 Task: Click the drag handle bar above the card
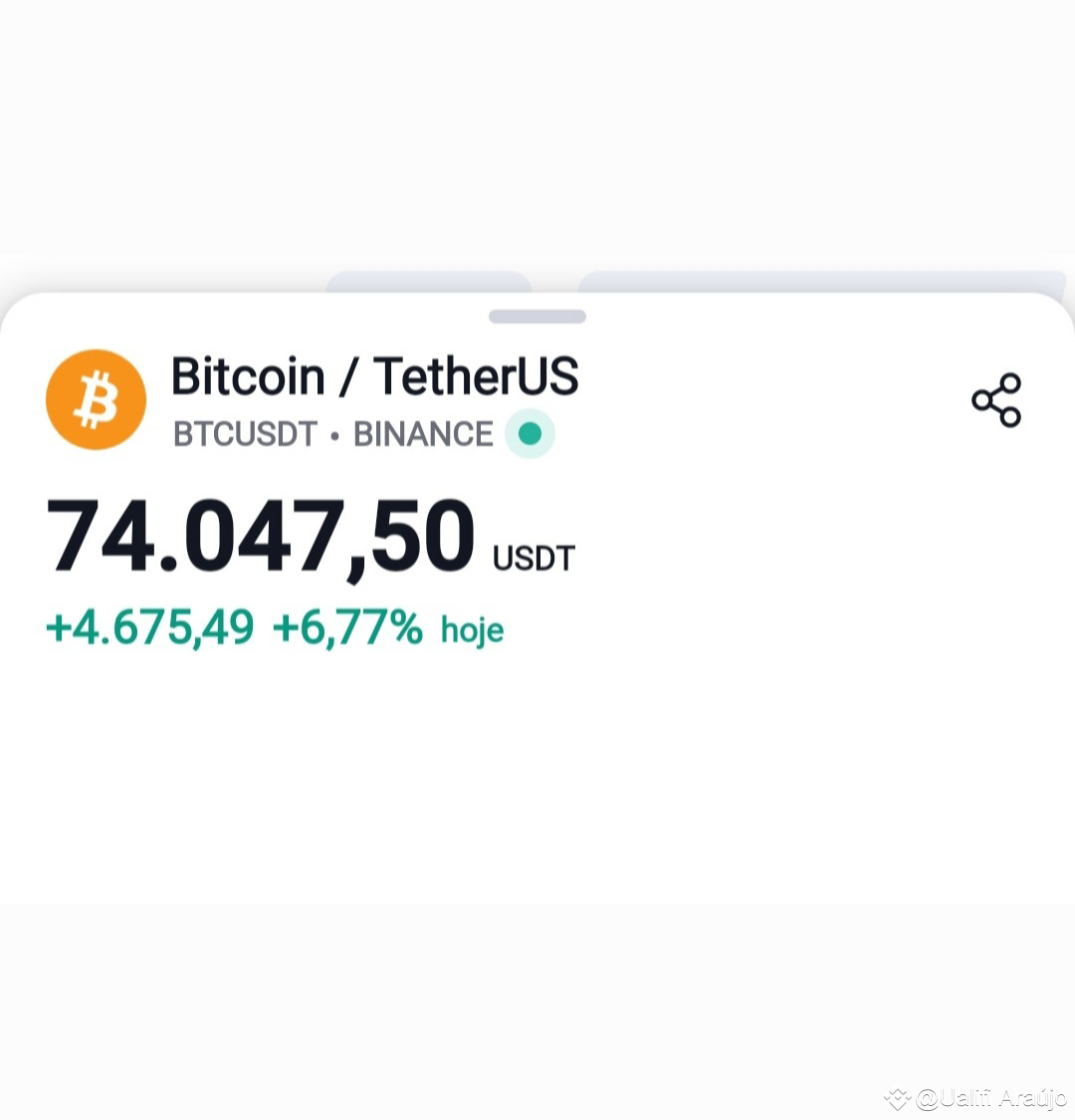click(537, 316)
